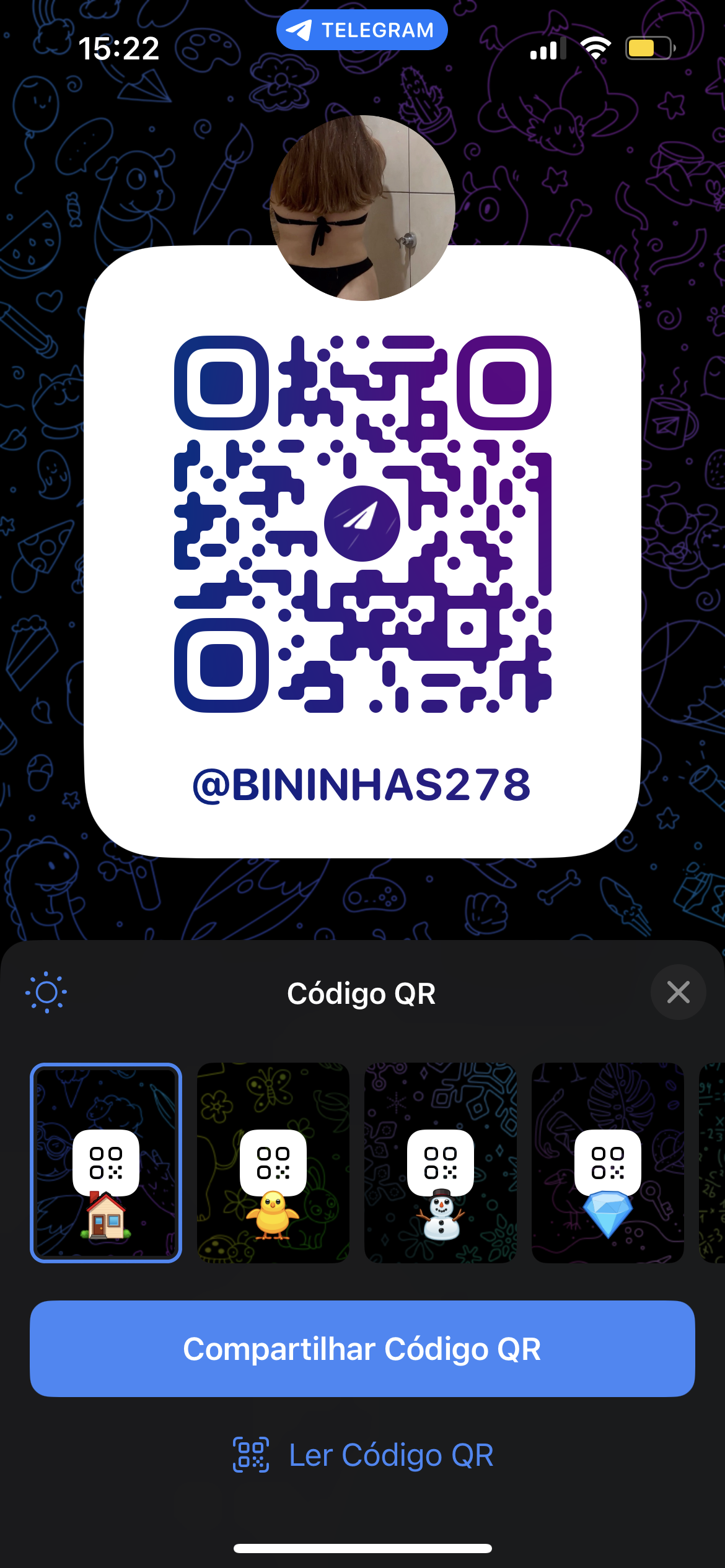The height and width of the screenshot is (1568, 725).
Task: Choose the chick theme QR style
Action: (x=273, y=1162)
